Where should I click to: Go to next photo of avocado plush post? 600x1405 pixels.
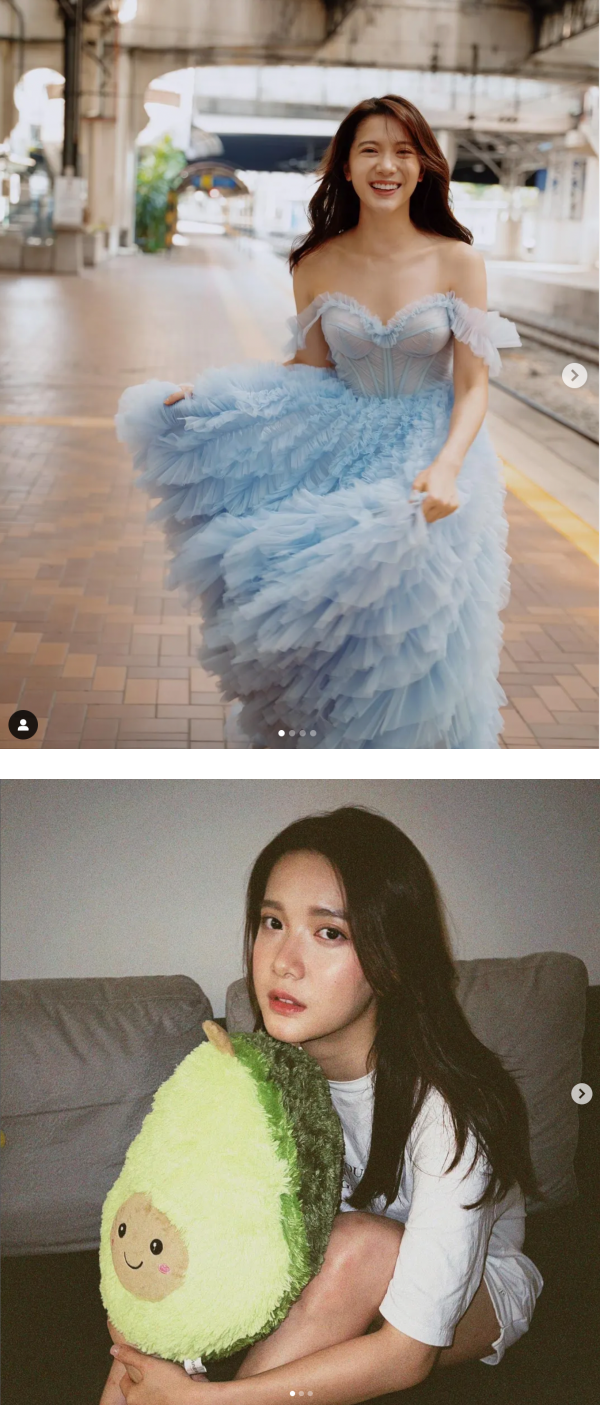click(582, 1094)
